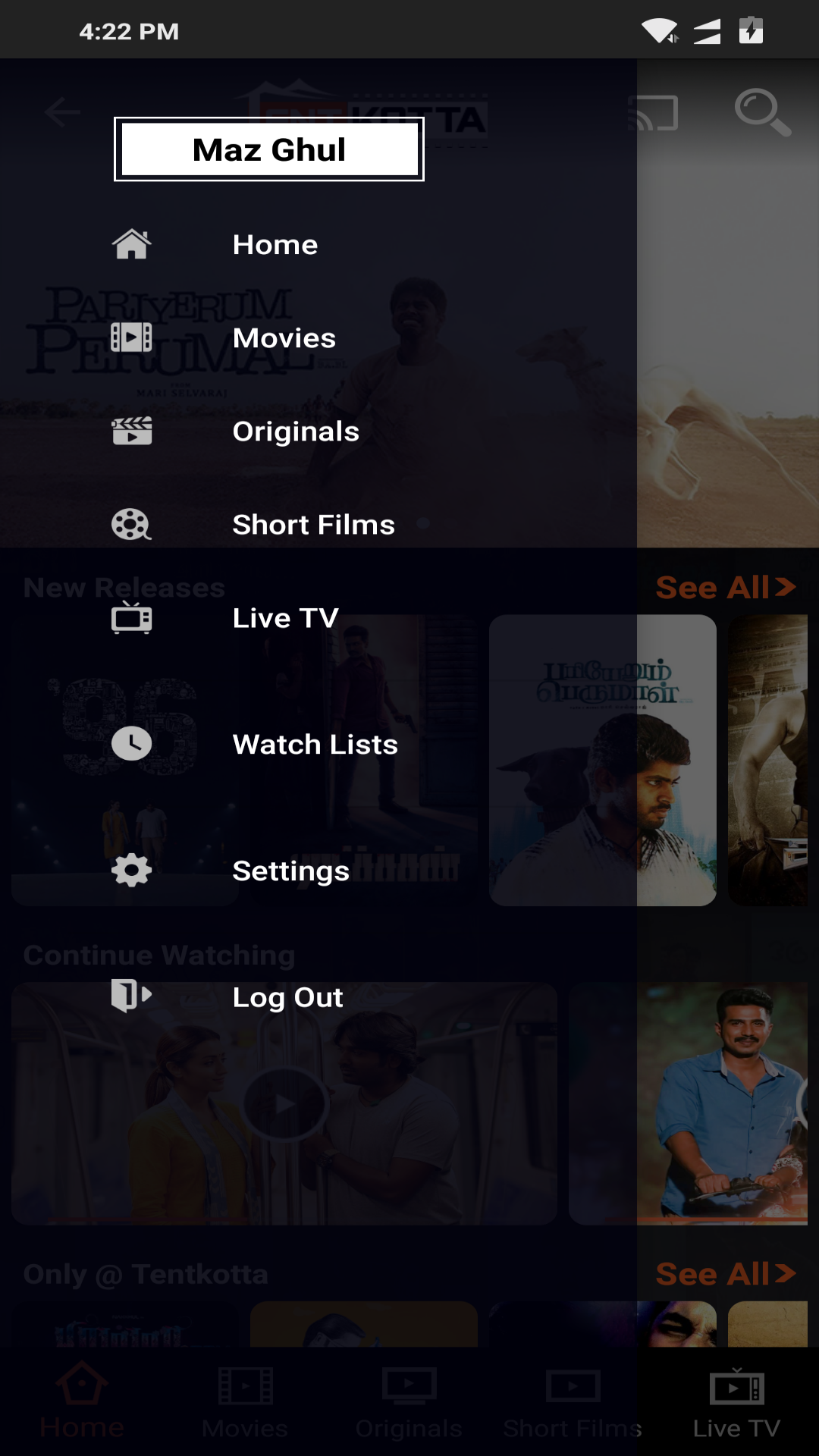Open Short Films from the drawer
This screenshot has width=819, height=1456.
pos(313,525)
